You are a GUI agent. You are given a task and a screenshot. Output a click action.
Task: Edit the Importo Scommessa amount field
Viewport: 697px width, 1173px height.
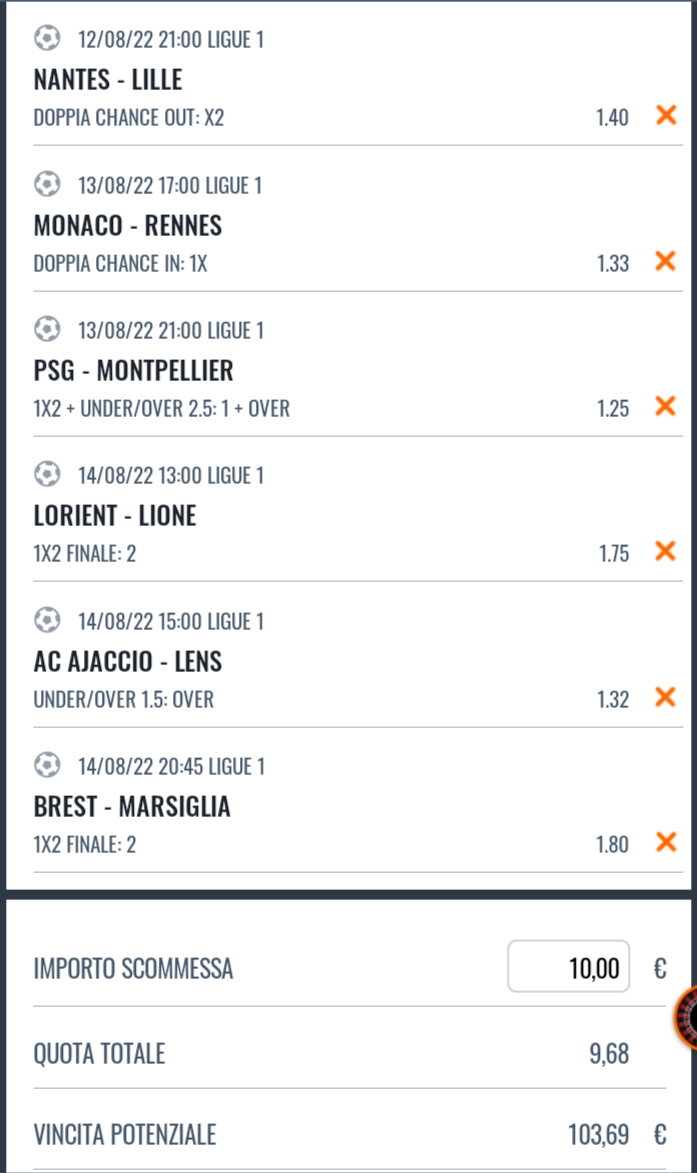click(568, 967)
